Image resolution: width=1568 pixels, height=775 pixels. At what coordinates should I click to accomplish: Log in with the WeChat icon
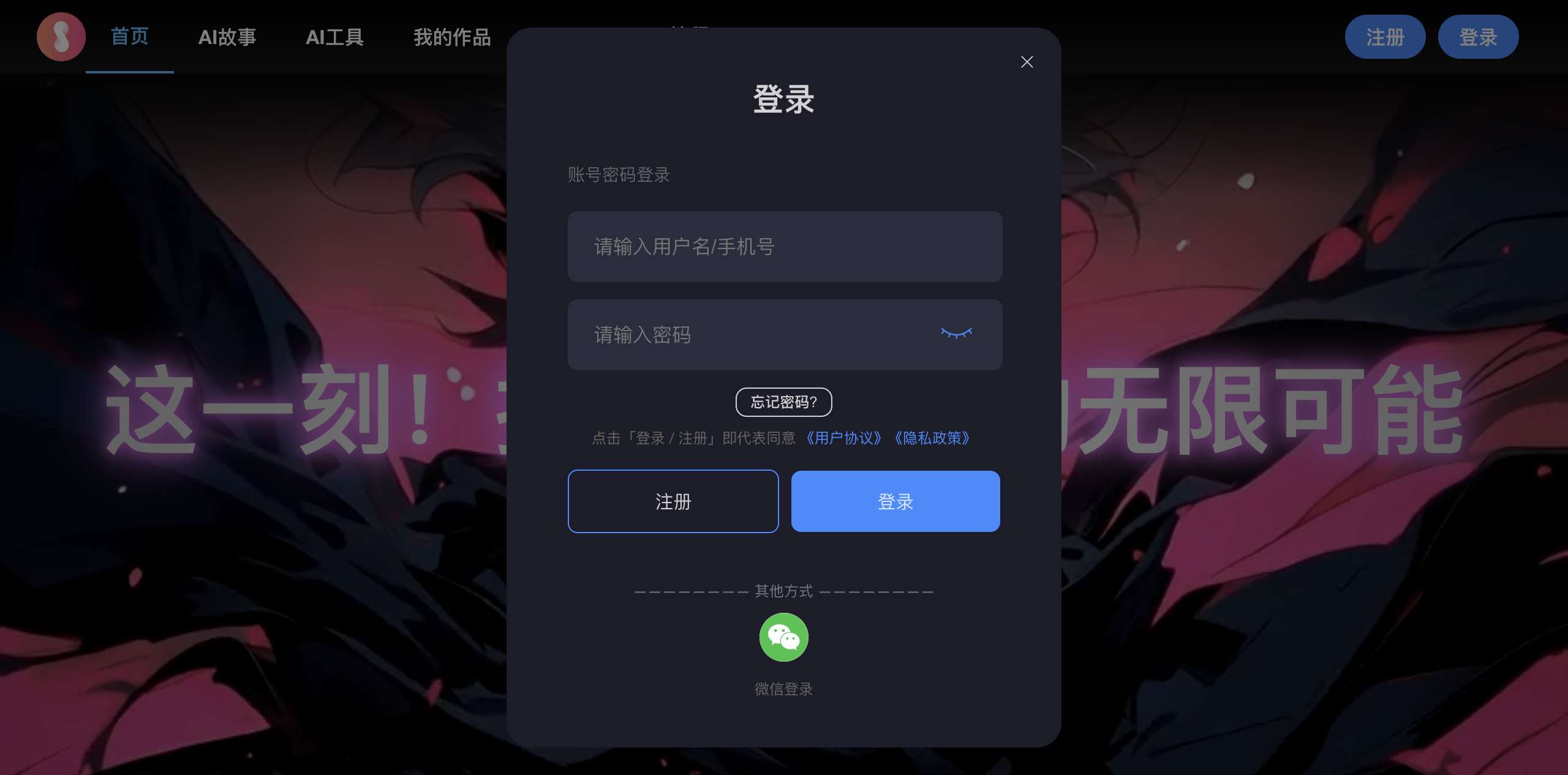[x=783, y=637]
